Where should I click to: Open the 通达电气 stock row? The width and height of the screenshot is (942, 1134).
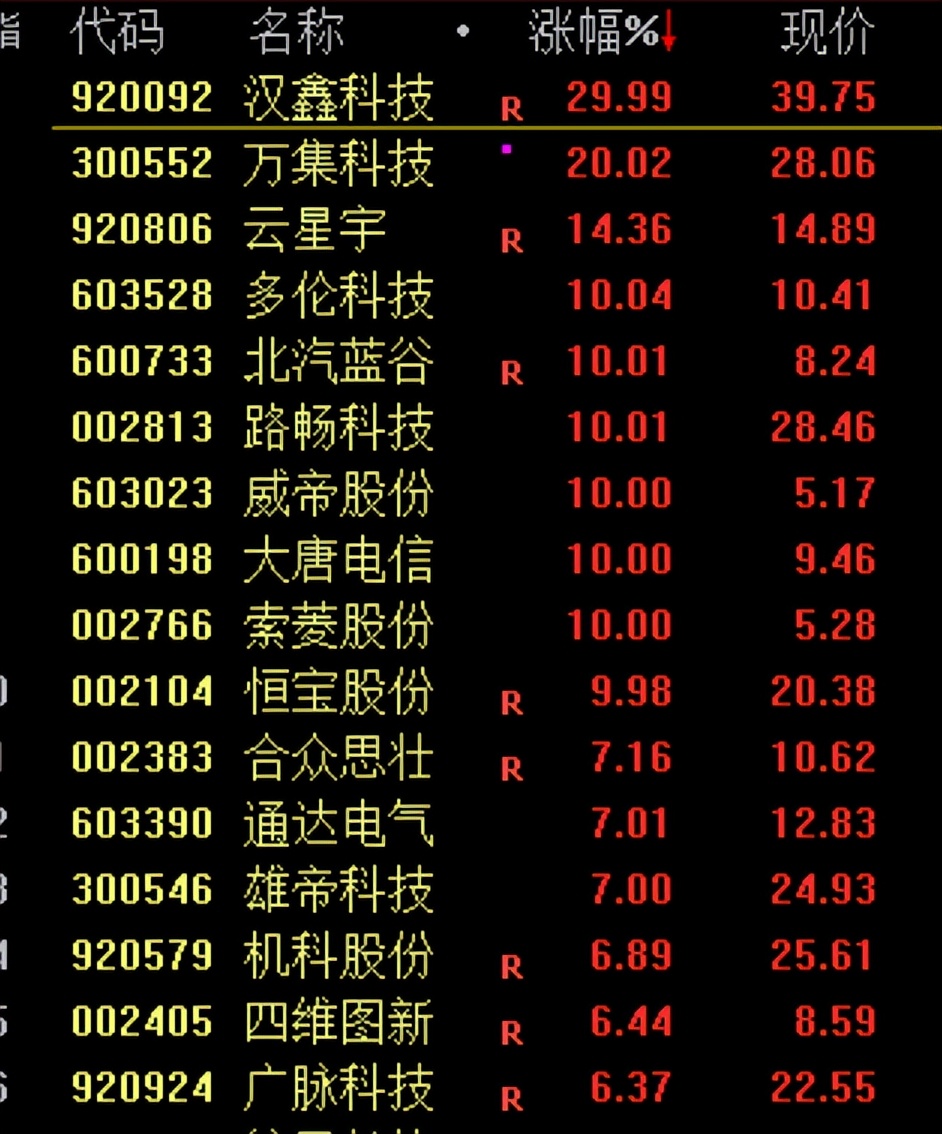338,824
